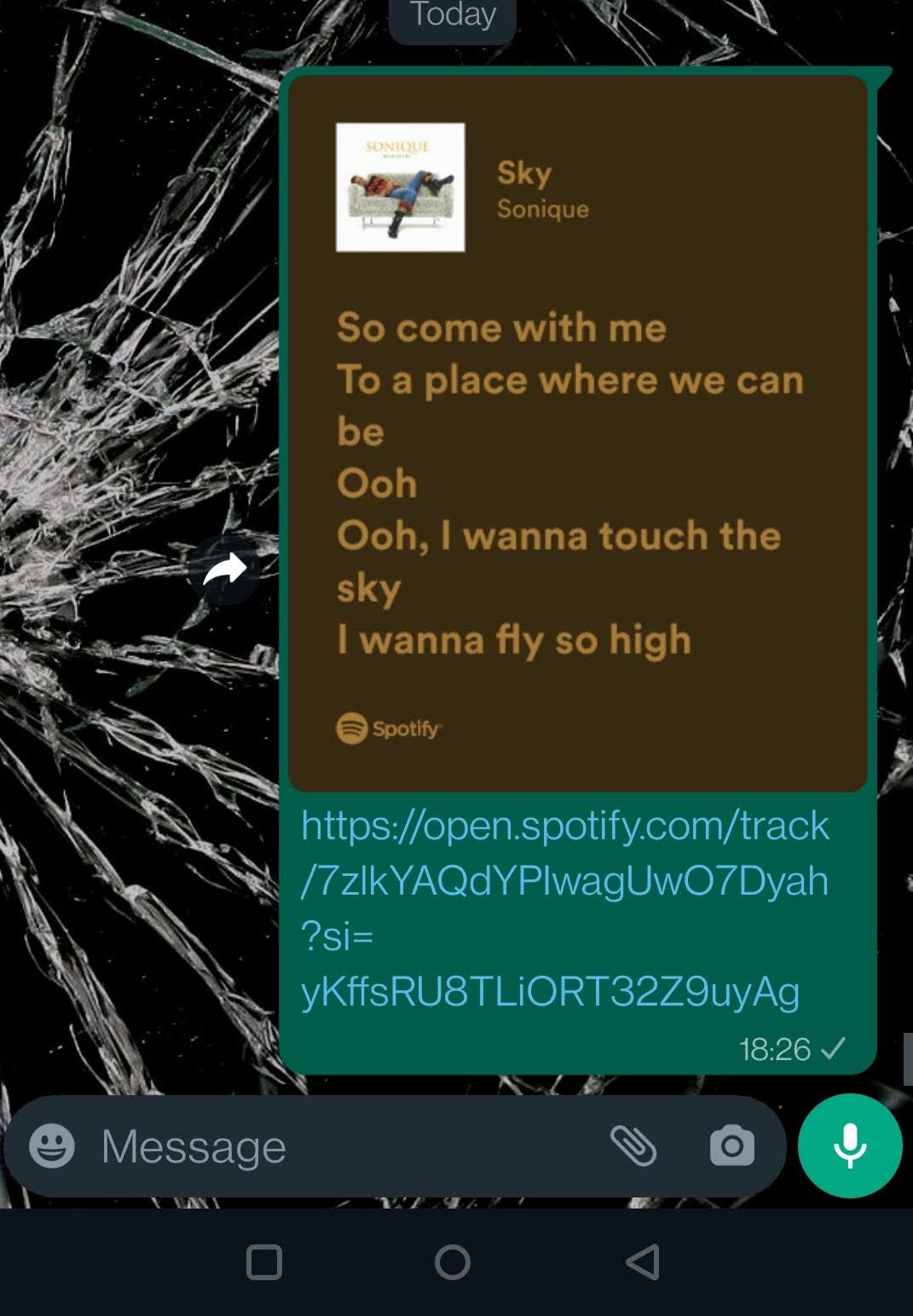Image resolution: width=913 pixels, height=1316 pixels.
Task: Open the Spotify track link
Action: tap(563, 907)
